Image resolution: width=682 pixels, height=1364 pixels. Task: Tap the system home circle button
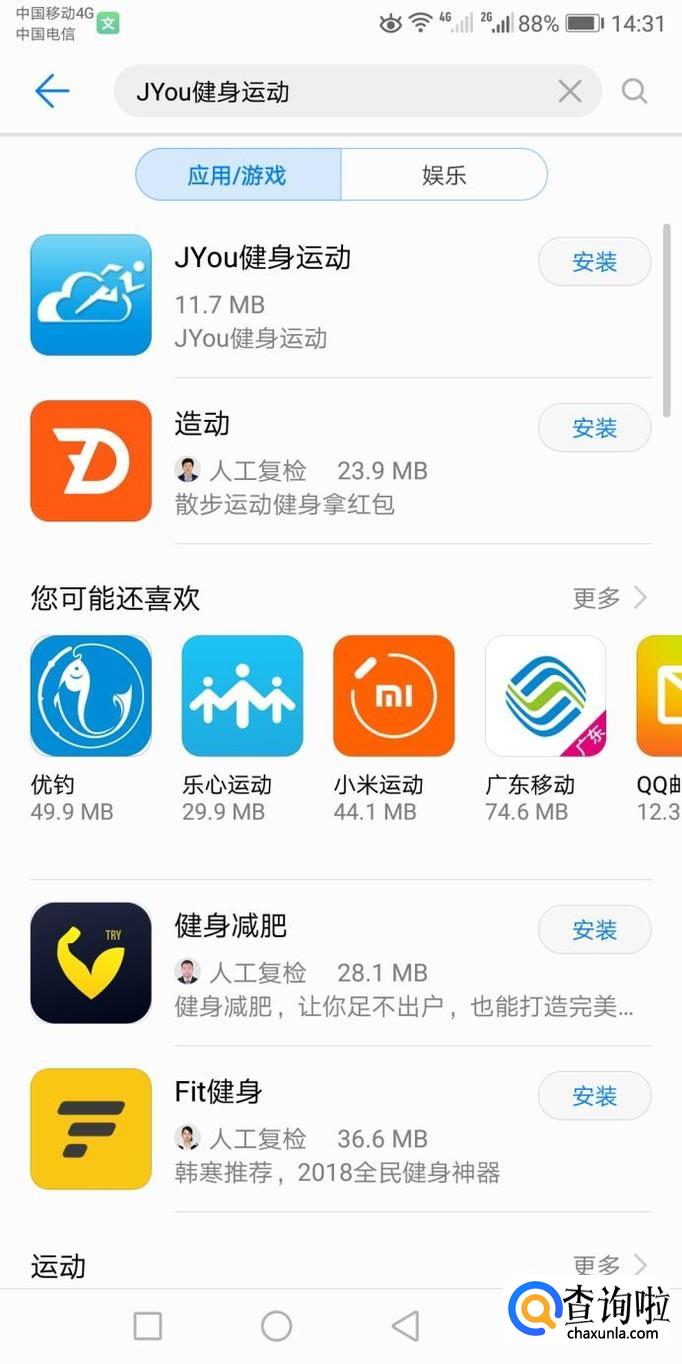276,1326
